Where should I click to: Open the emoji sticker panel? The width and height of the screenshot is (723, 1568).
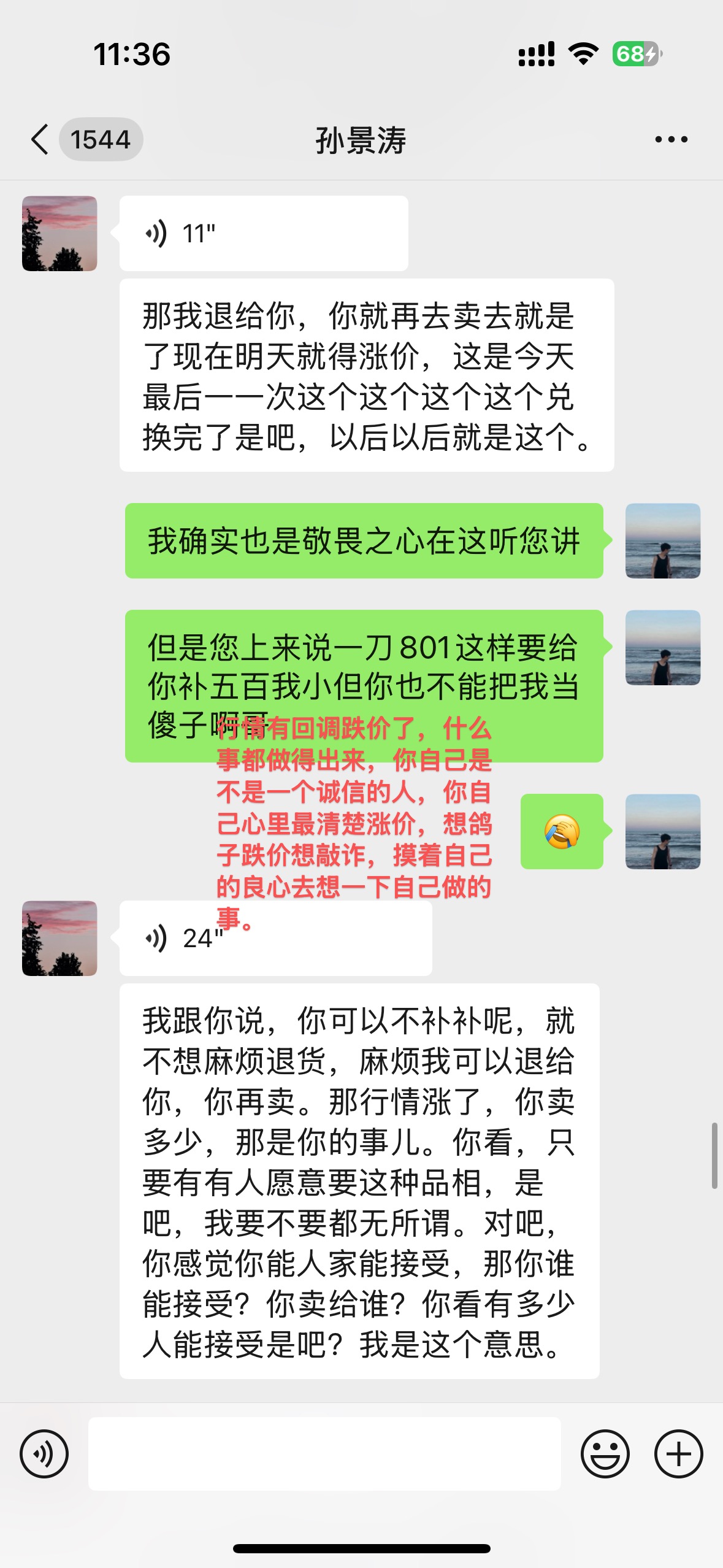[605, 1453]
